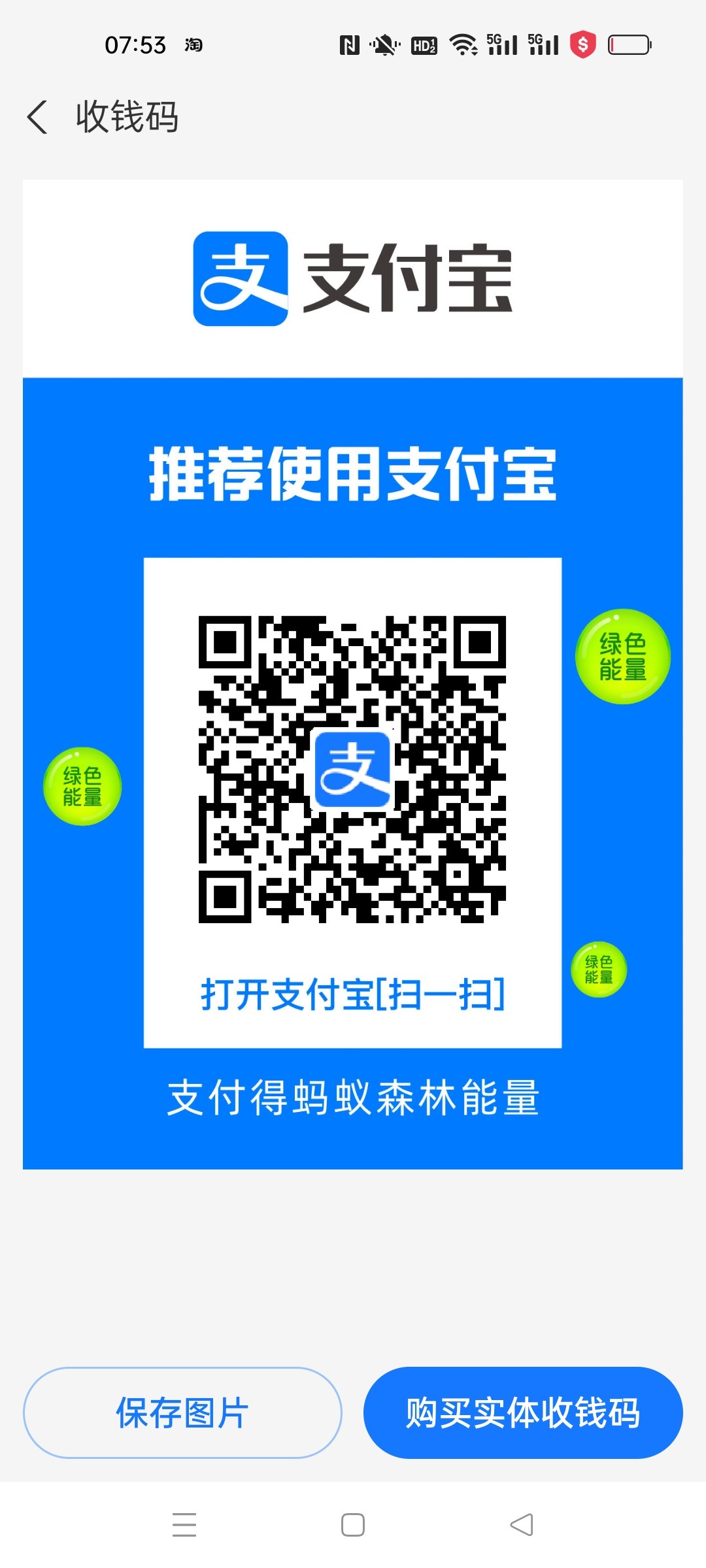Screen dimensions: 706x1568
Task: Open the system recent apps menu
Action: tap(184, 1525)
